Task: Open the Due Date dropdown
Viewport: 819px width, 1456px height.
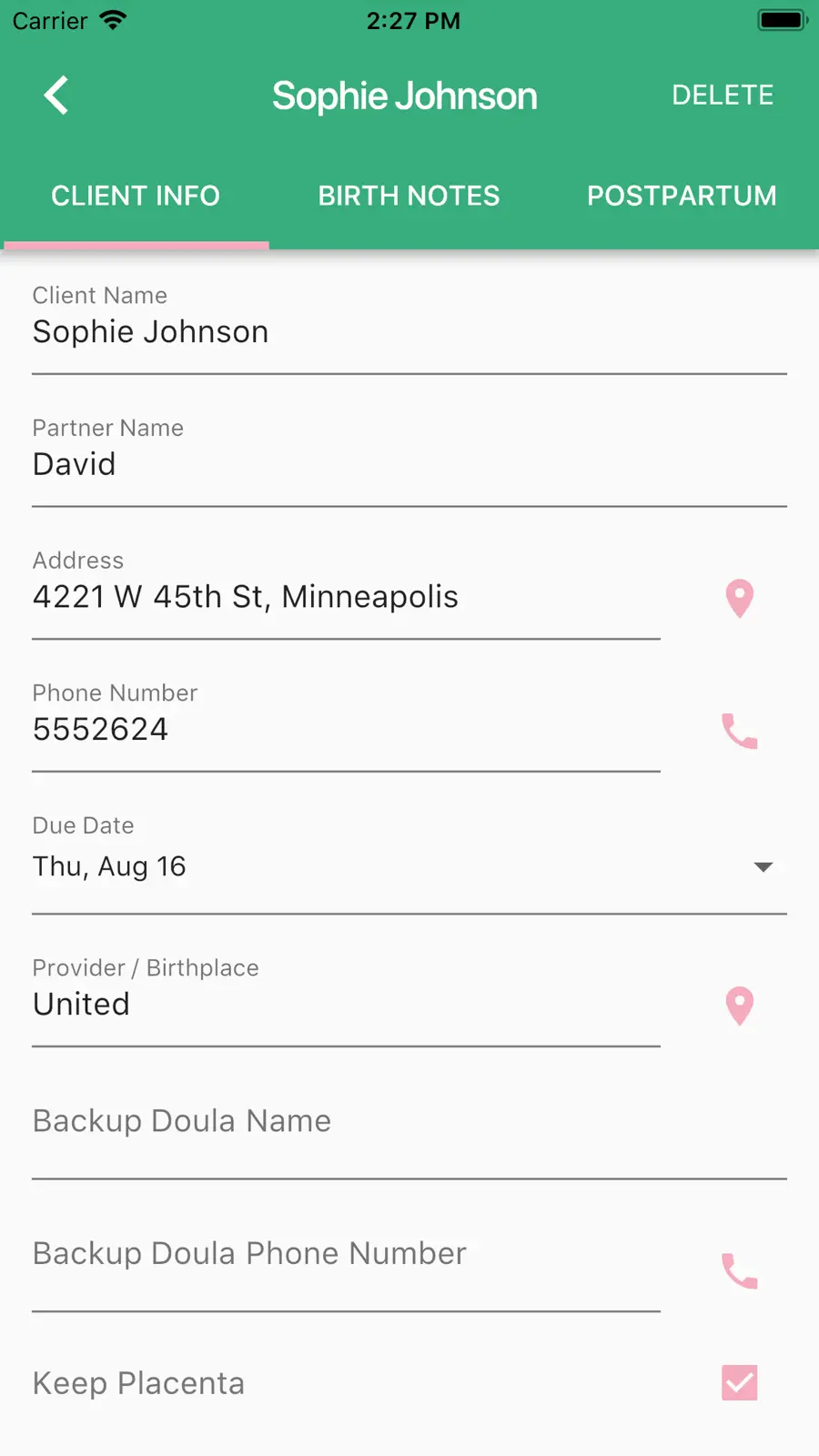Action: [x=409, y=862]
